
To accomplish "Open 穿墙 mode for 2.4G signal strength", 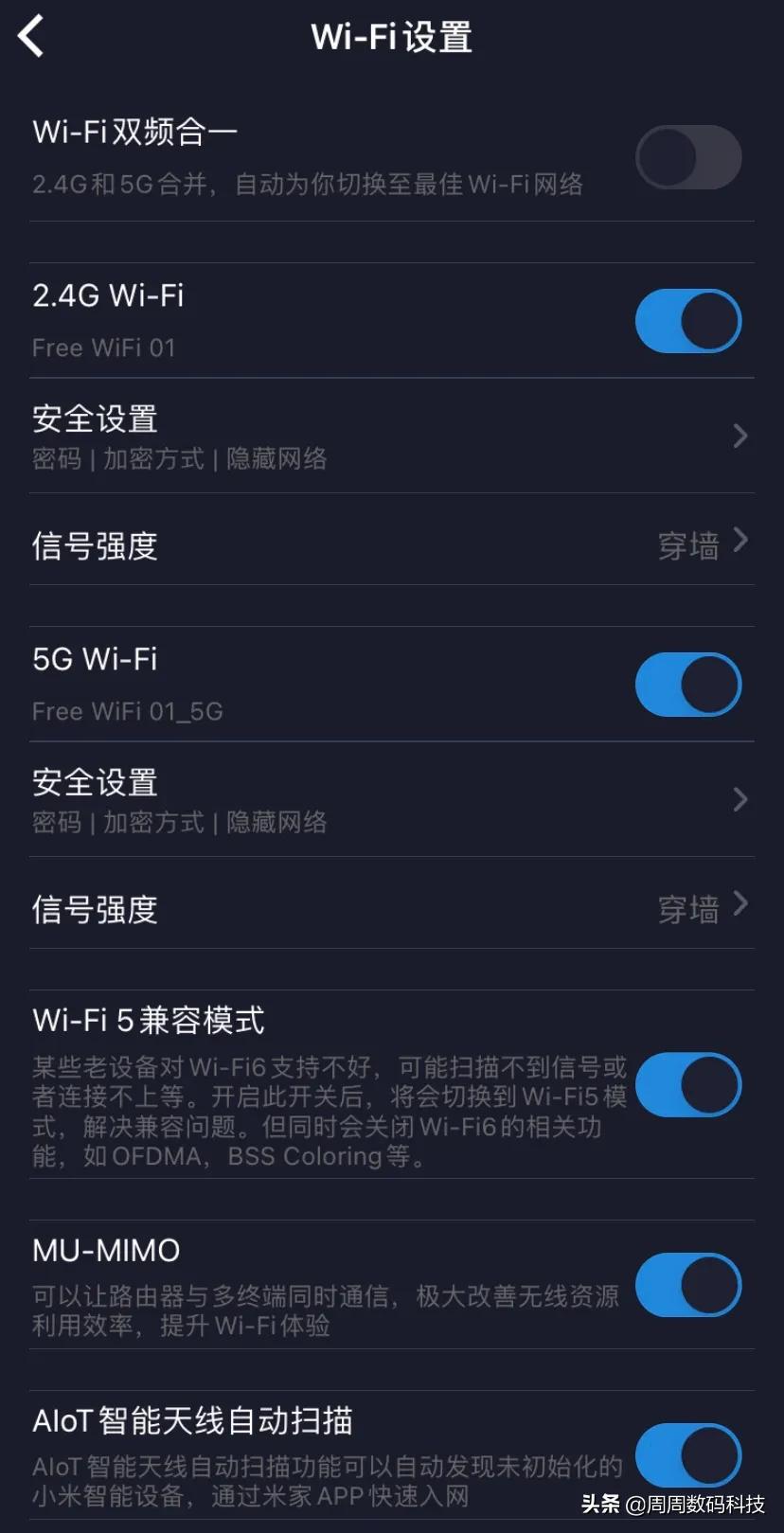I will (x=688, y=547).
